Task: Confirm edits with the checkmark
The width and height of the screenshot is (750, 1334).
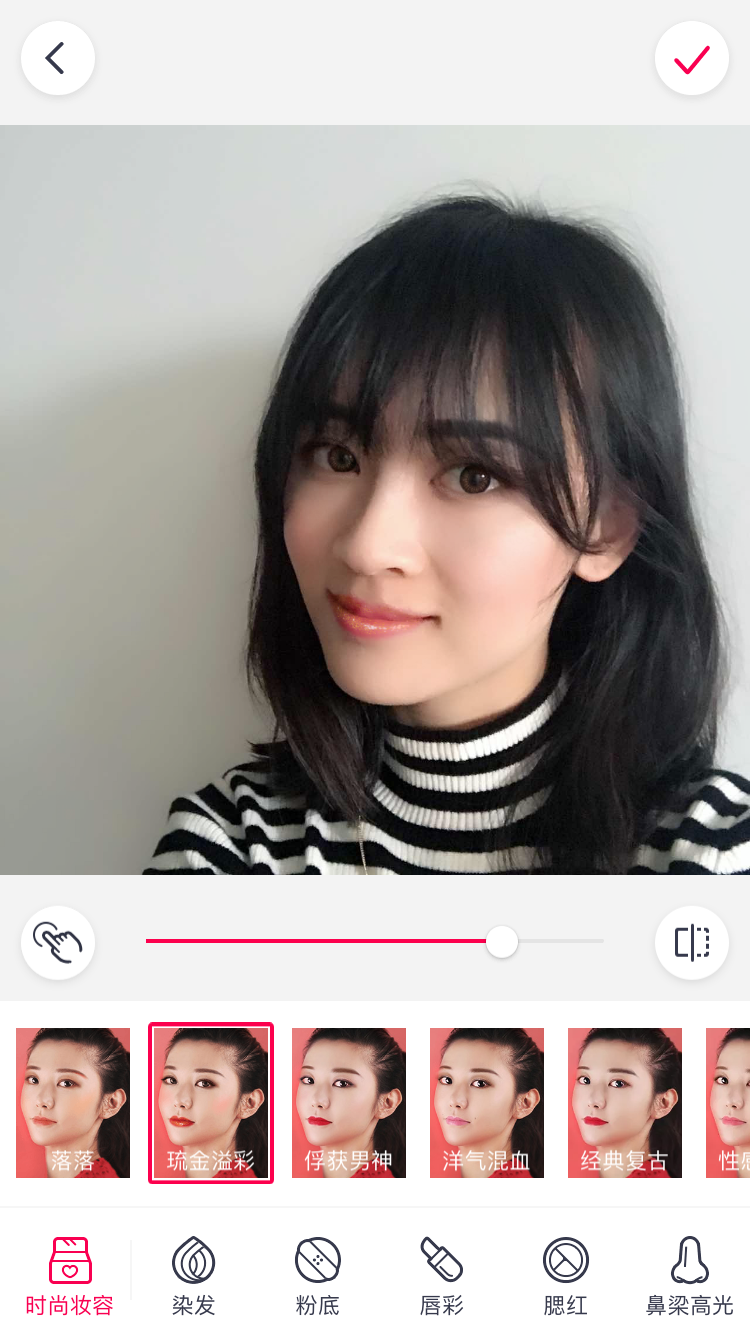Action: (691, 59)
